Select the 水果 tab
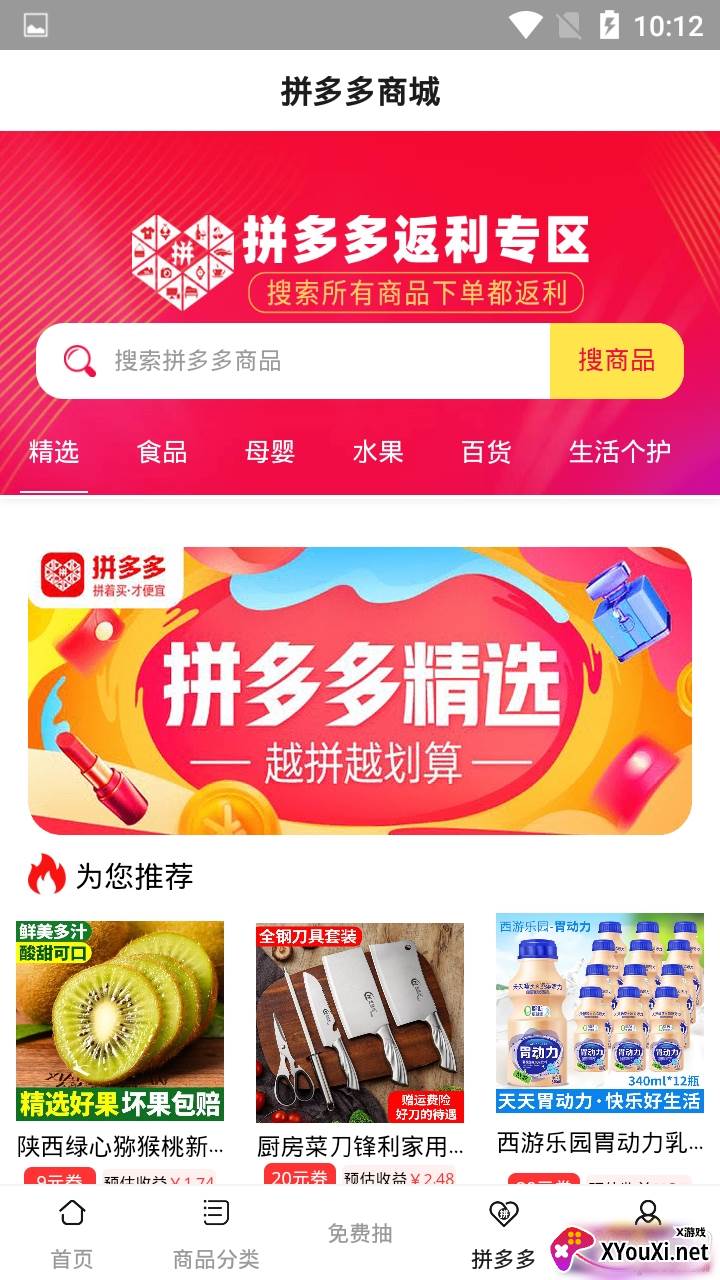 377,454
